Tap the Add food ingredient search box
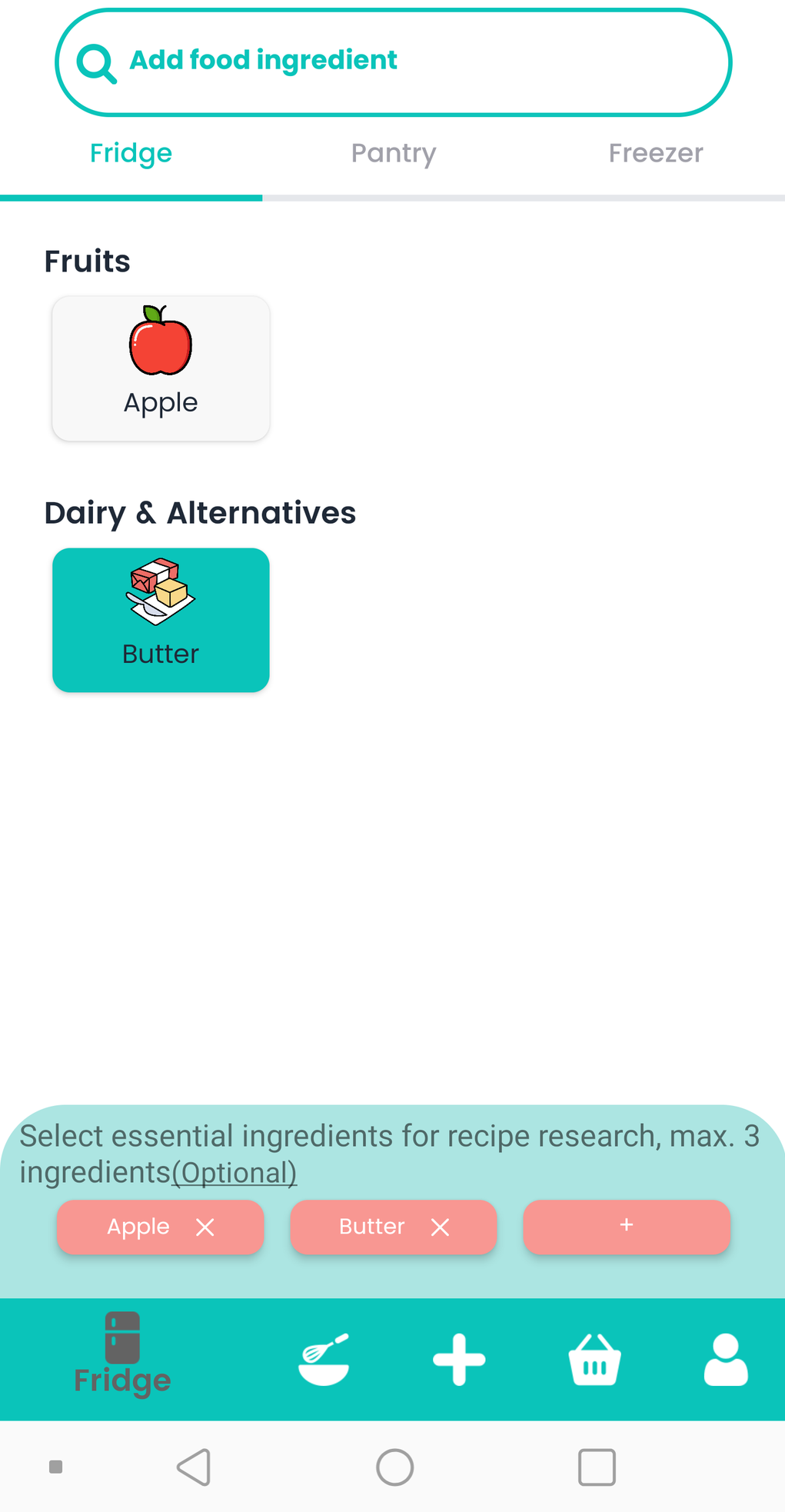 393,62
